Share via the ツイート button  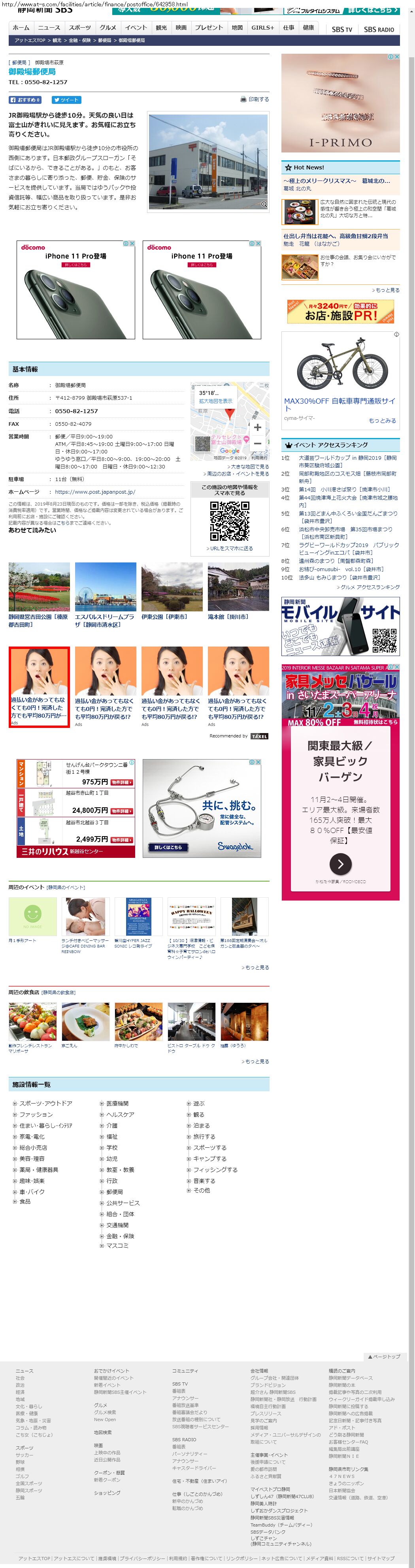click(66, 100)
